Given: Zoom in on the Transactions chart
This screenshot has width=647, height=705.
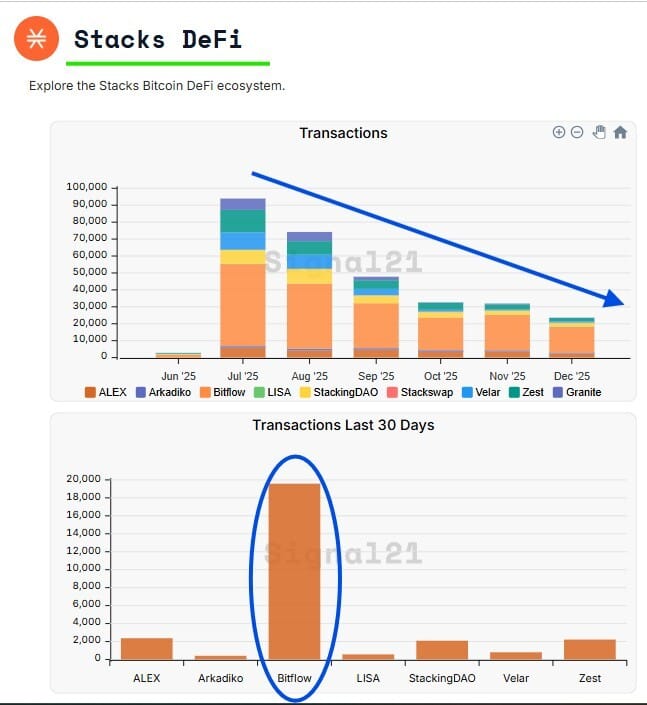Looking at the screenshot, I should click(559, 132).
